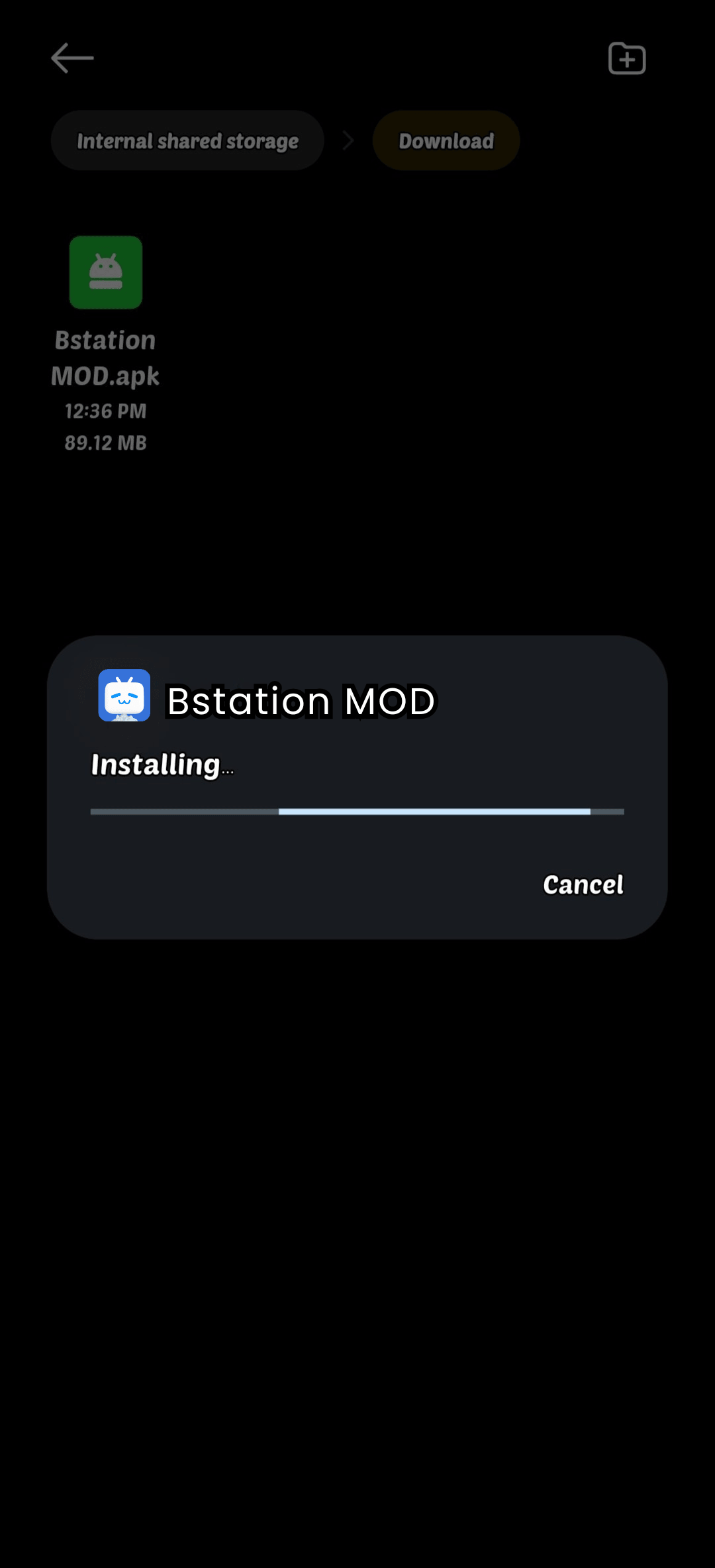This screenshot has width=715, height=1568.
Task: Tap the 89.12 MB file size label
Action: (x=106, y=443)
